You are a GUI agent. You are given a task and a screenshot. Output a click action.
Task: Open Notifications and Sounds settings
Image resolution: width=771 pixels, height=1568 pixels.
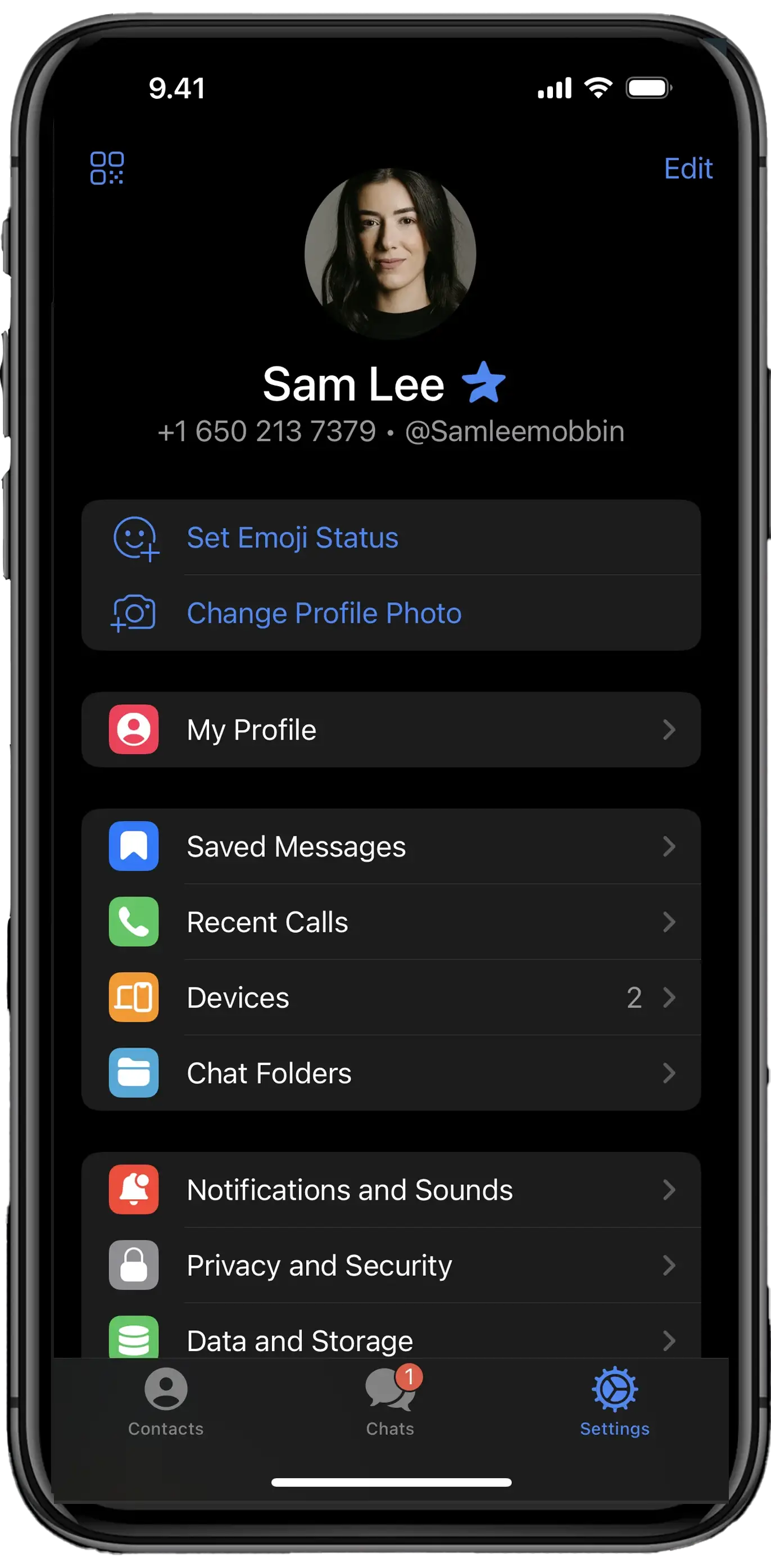(x=391, y=1189)
